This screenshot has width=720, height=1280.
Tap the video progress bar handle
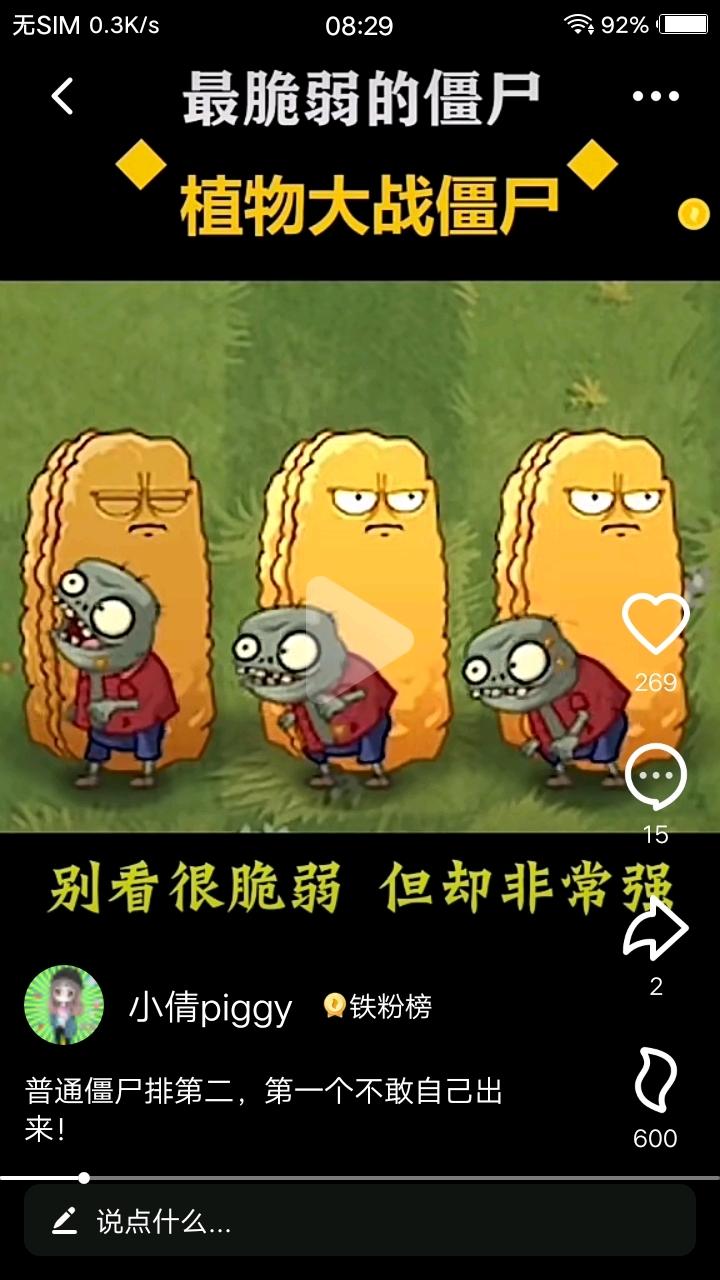[x=84, y=1178]
